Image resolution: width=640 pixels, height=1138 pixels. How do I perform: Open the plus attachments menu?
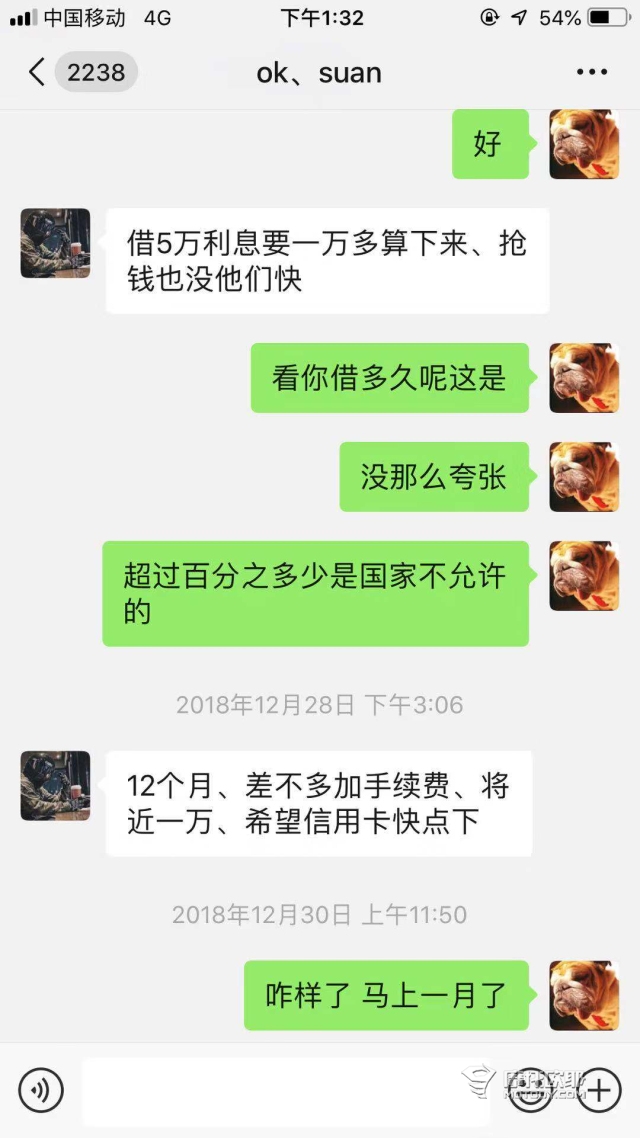(x=599, y=1090)
